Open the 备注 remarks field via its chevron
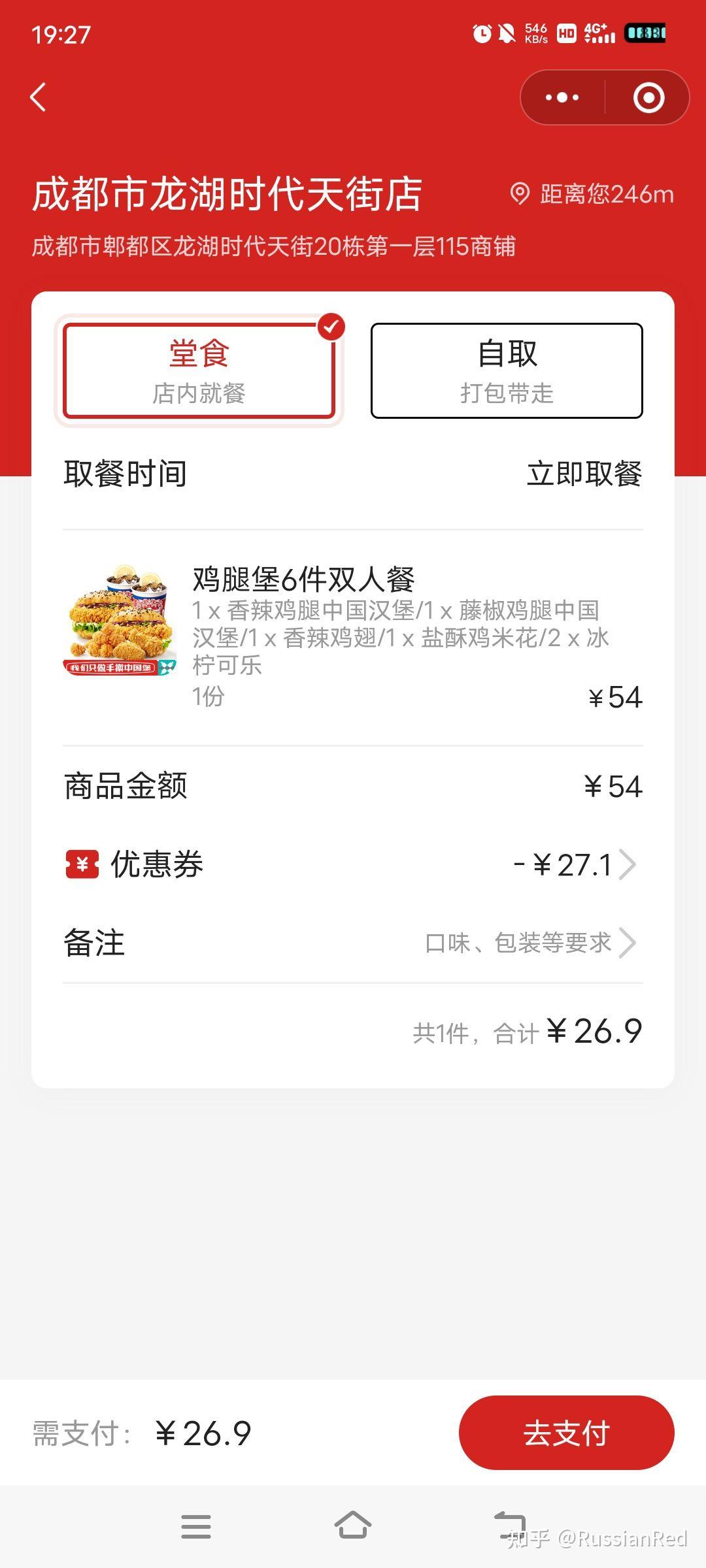The image size is (706, 1568). coord(629,943)
